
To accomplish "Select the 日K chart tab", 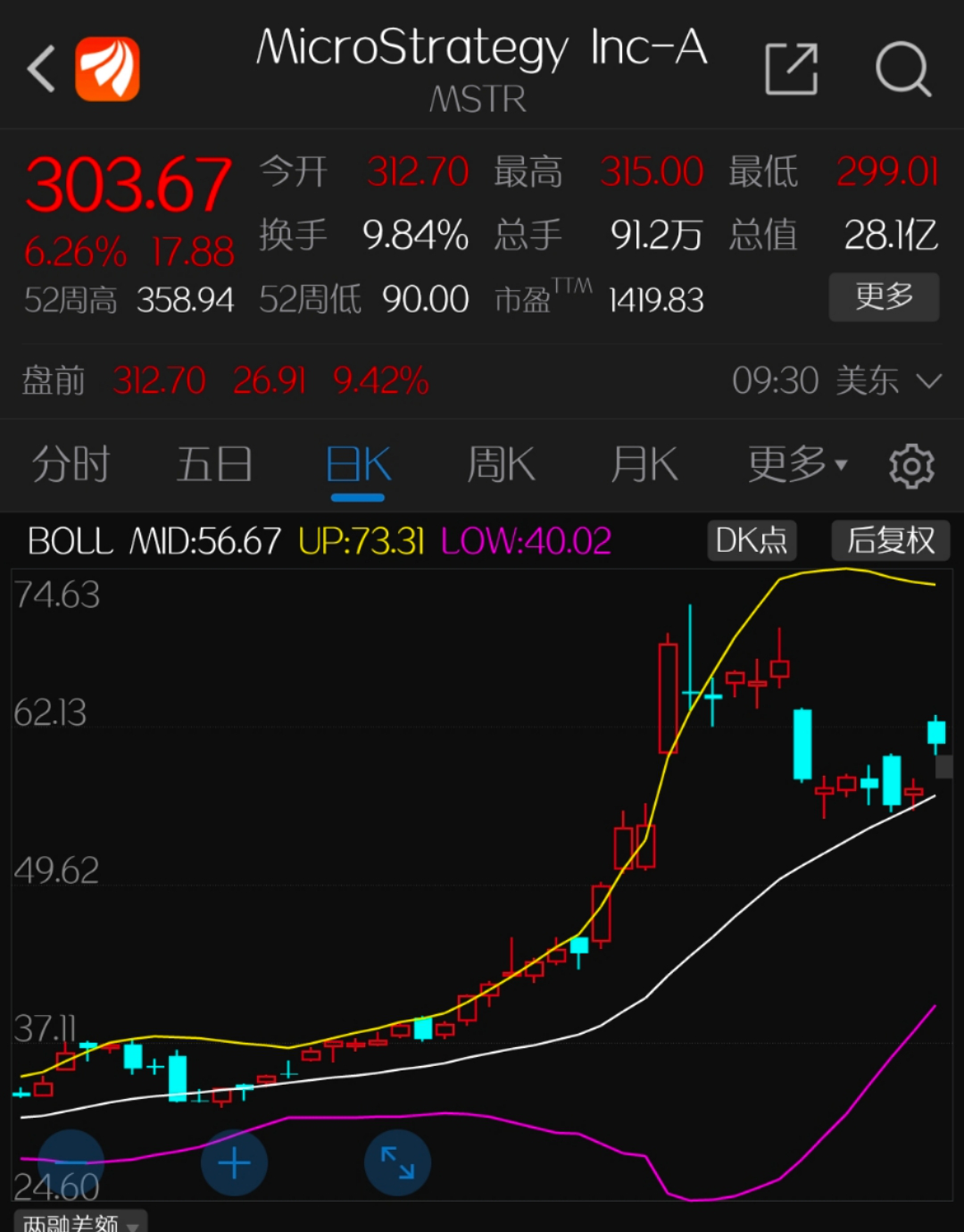I will 358,464.
